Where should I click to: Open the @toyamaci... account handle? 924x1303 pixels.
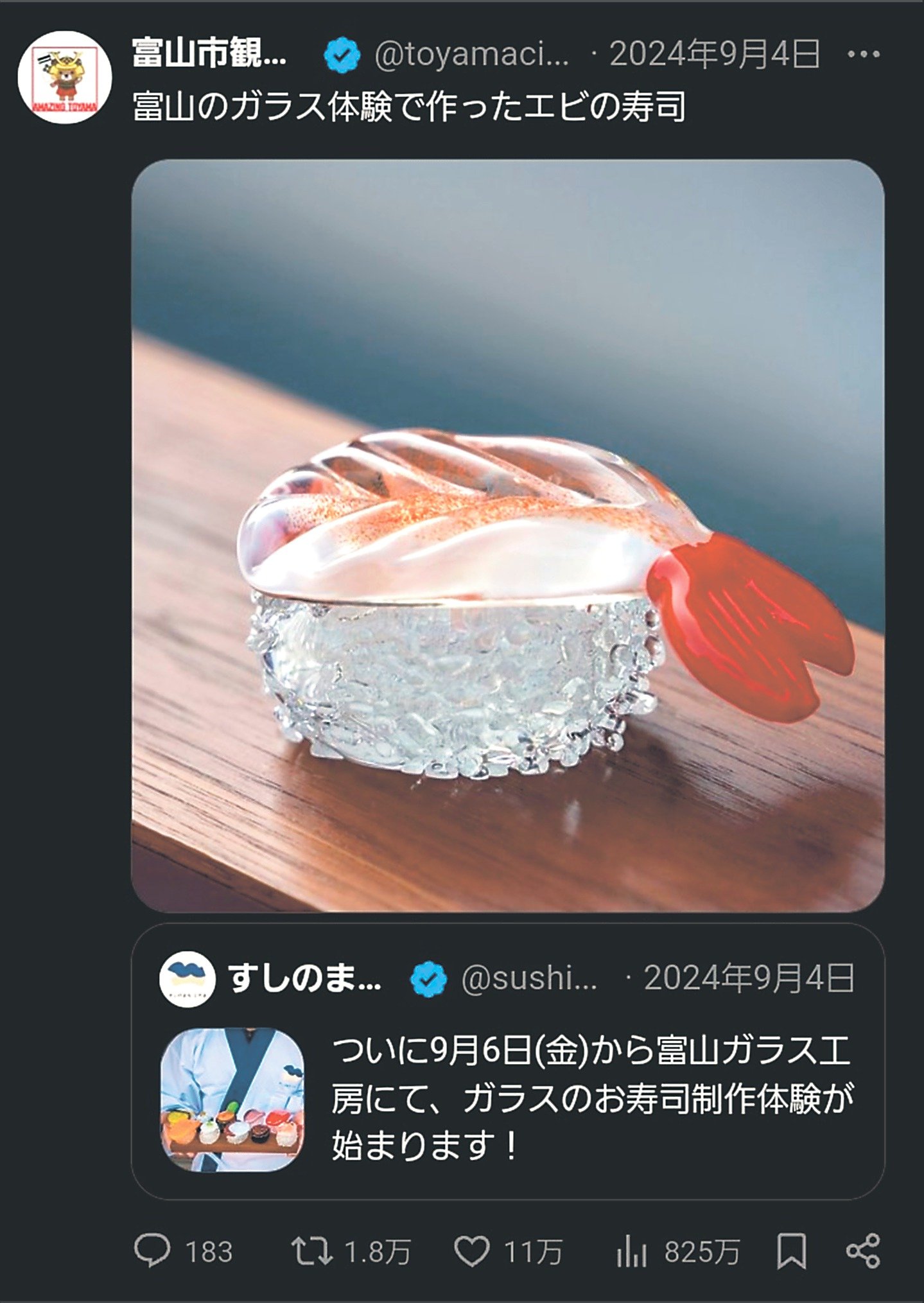tap(471, 55)
